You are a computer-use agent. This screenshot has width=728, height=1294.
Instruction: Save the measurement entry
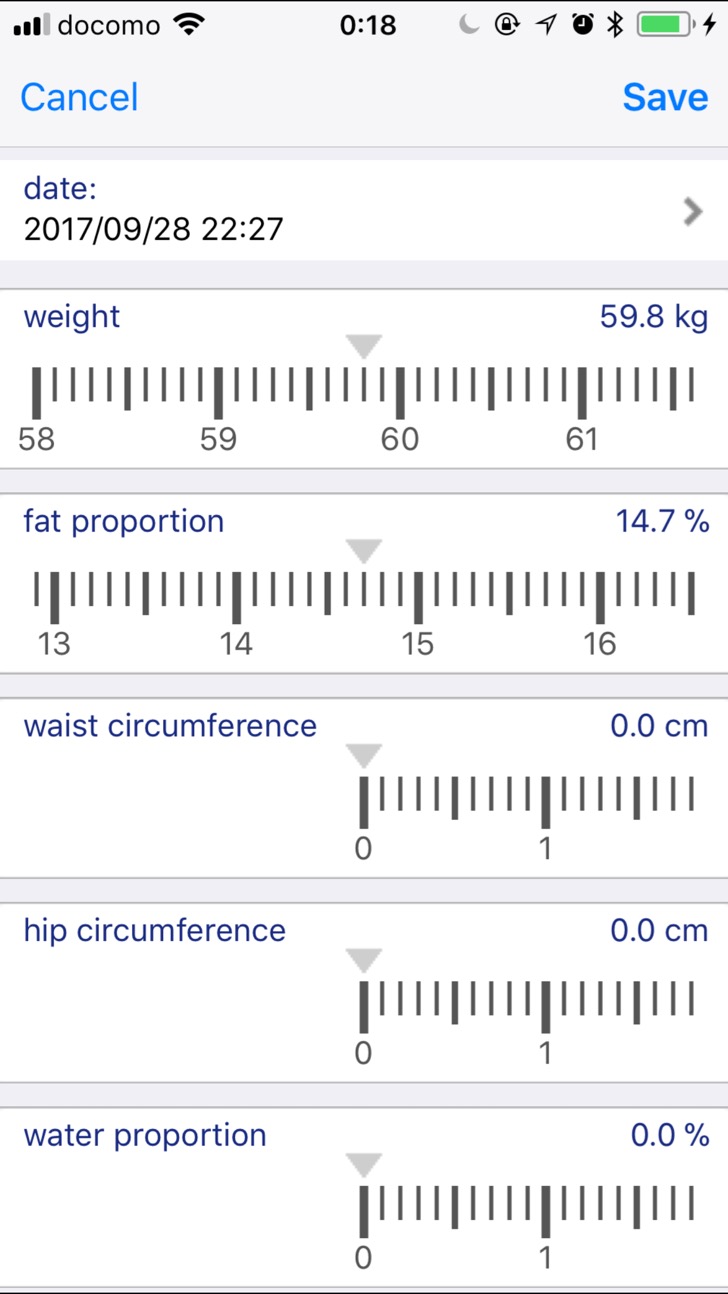pyautogui.click(x=665, y=97)
